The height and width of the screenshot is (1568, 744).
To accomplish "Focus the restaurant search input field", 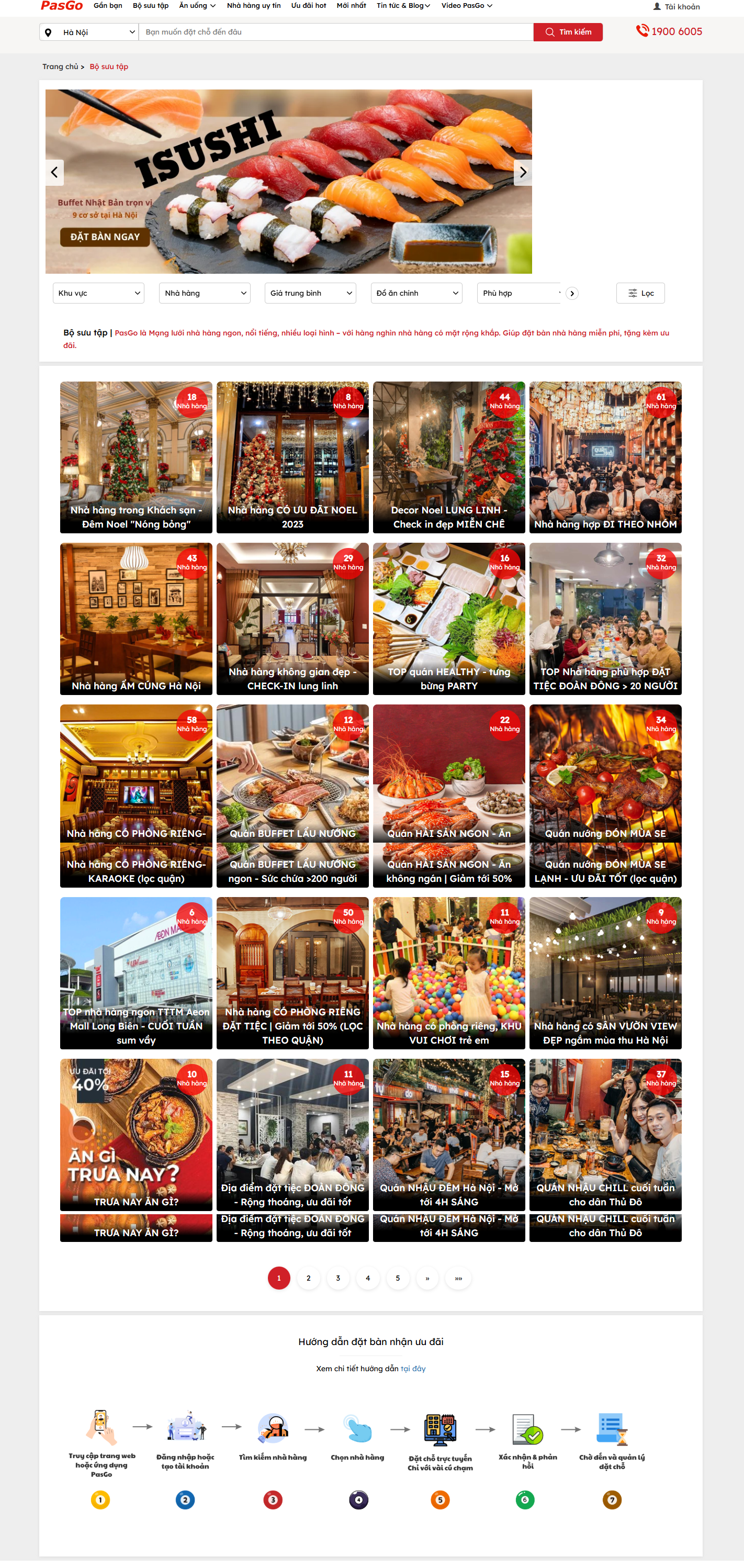I will pos(336,32).
